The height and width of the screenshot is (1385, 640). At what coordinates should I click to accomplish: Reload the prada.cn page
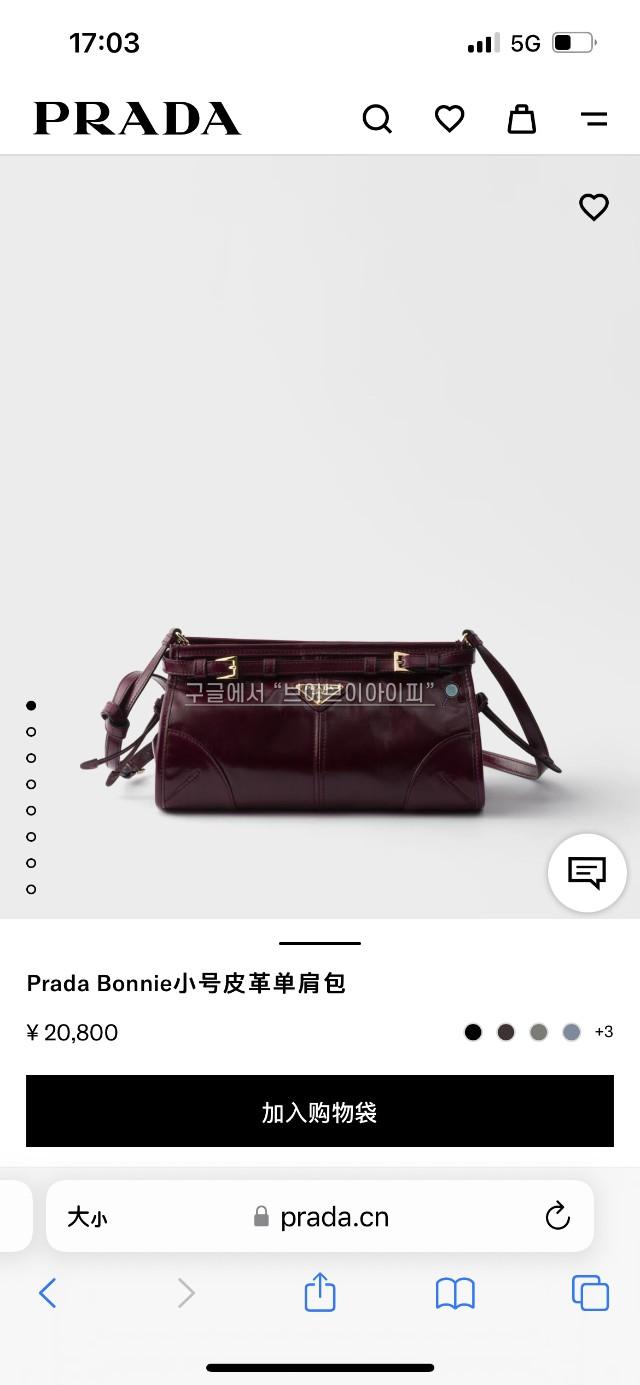557,1216
